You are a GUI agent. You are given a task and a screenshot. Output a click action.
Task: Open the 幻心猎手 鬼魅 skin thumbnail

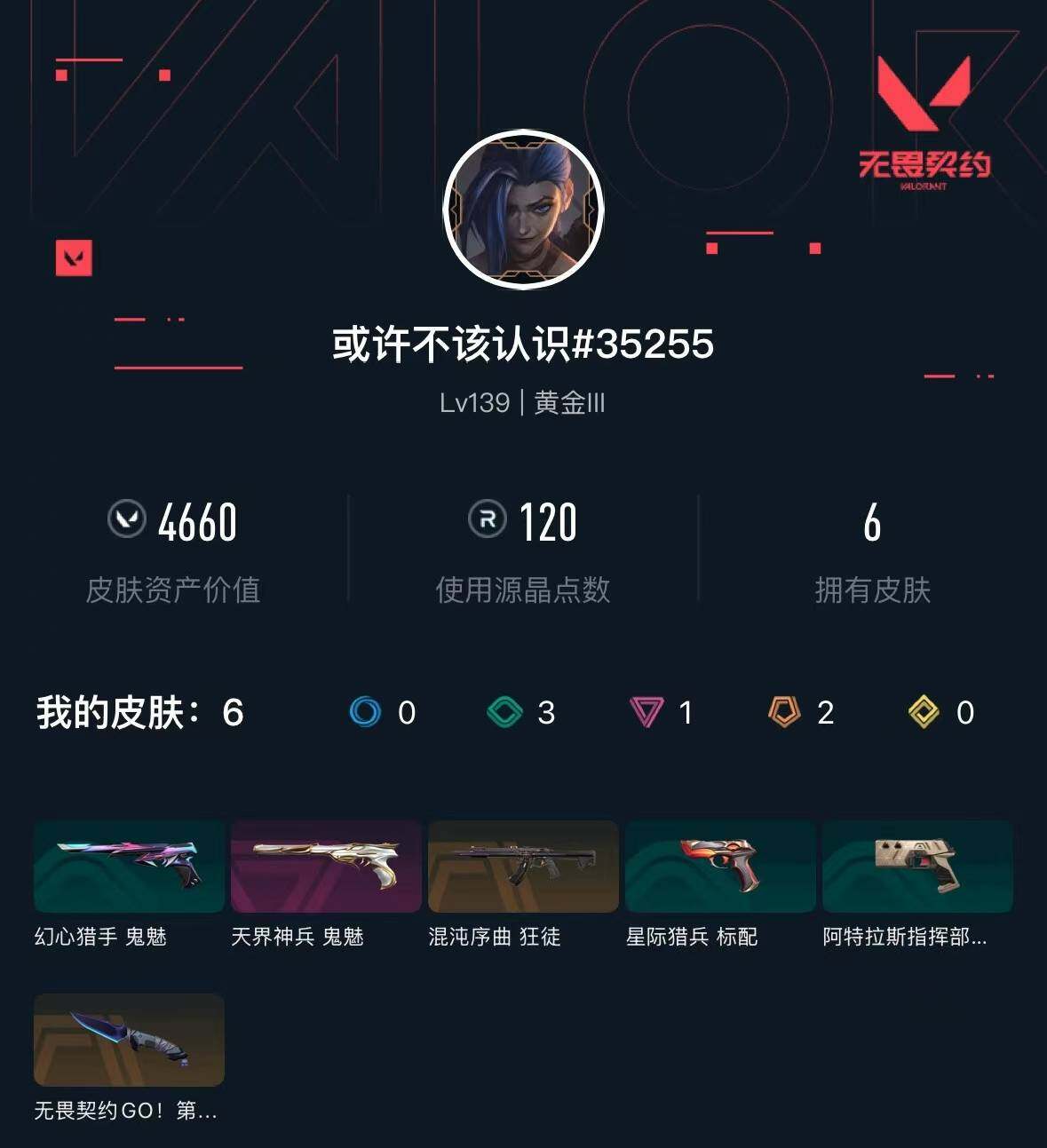pyautogui.click(x=128, y=866)
